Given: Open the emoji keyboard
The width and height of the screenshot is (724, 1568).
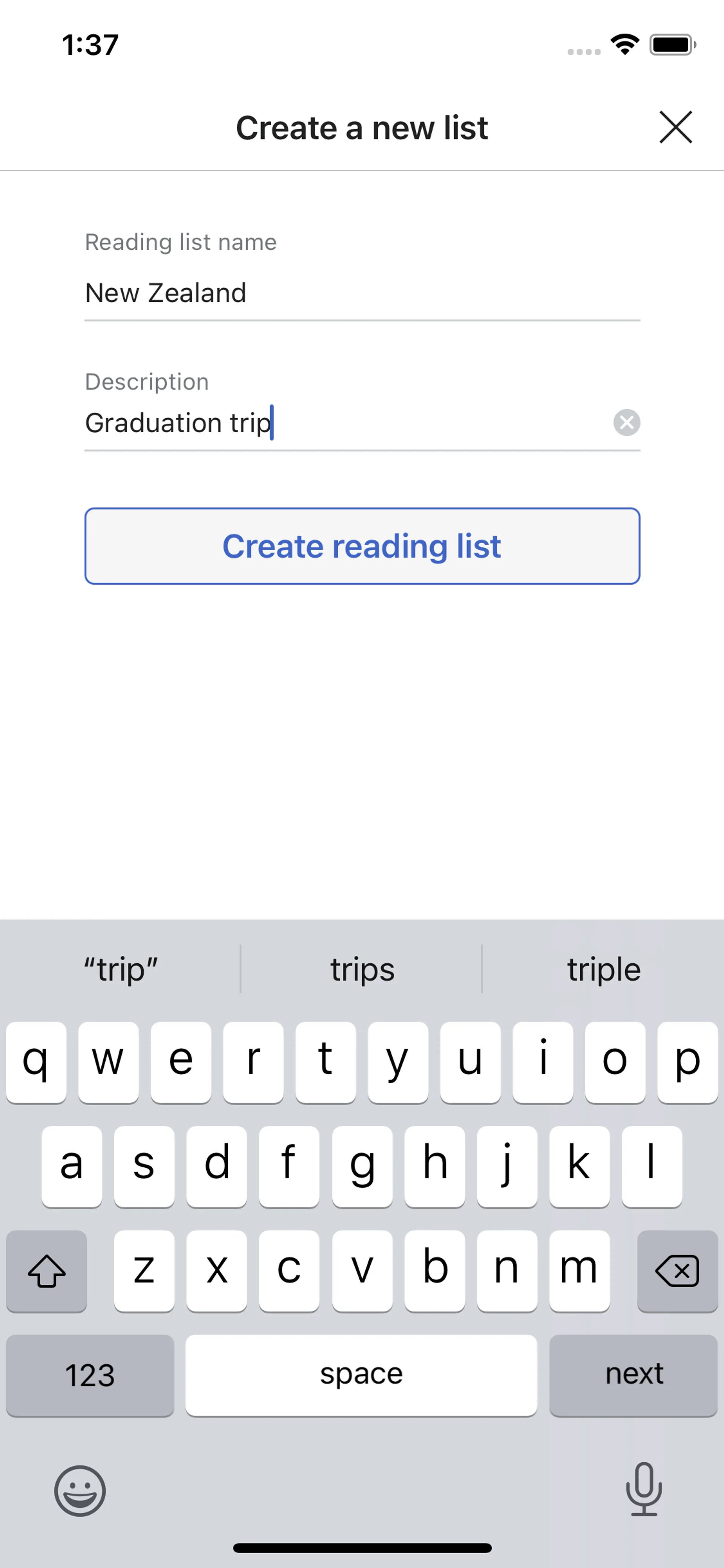Looking at the screenshot, I should point(80,1491).
